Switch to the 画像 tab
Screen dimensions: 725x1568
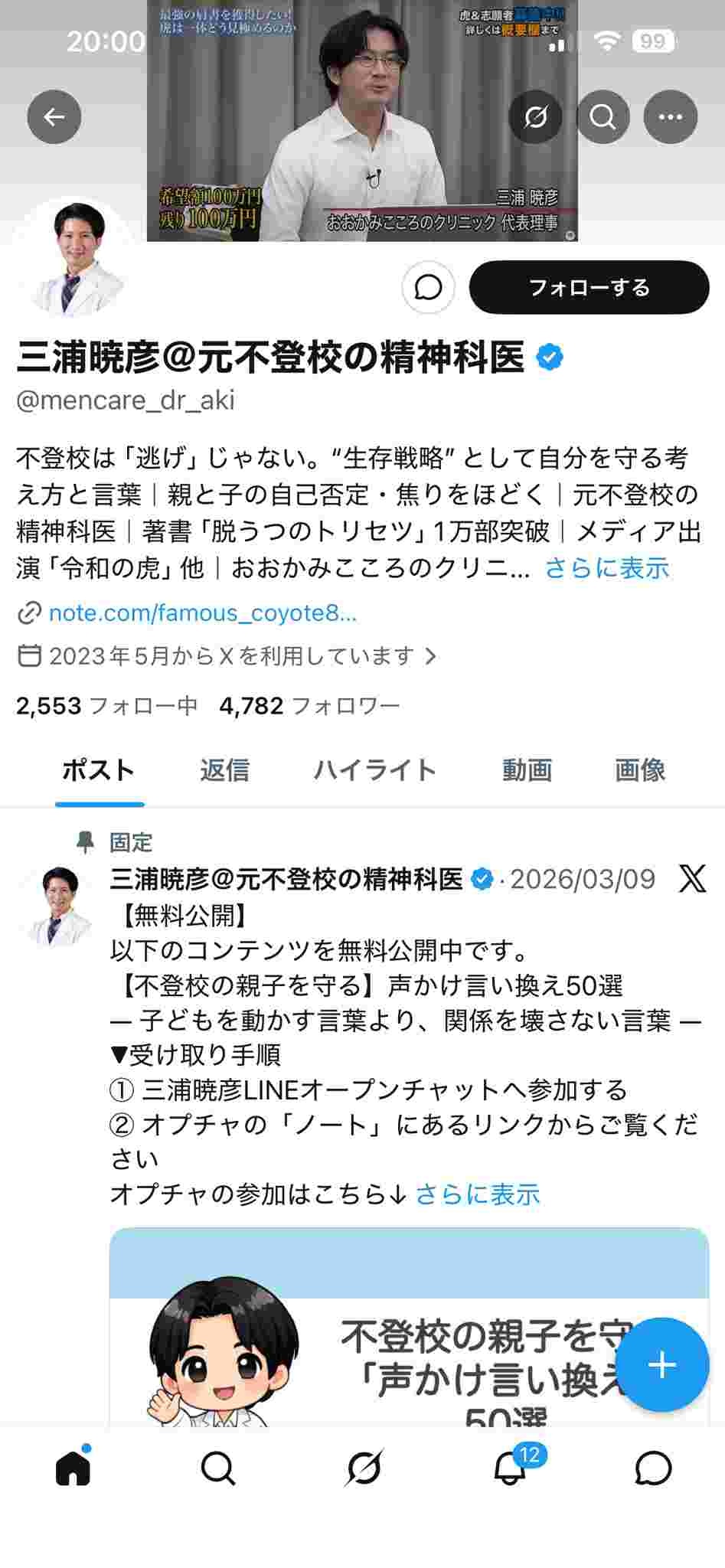[640, 770]
